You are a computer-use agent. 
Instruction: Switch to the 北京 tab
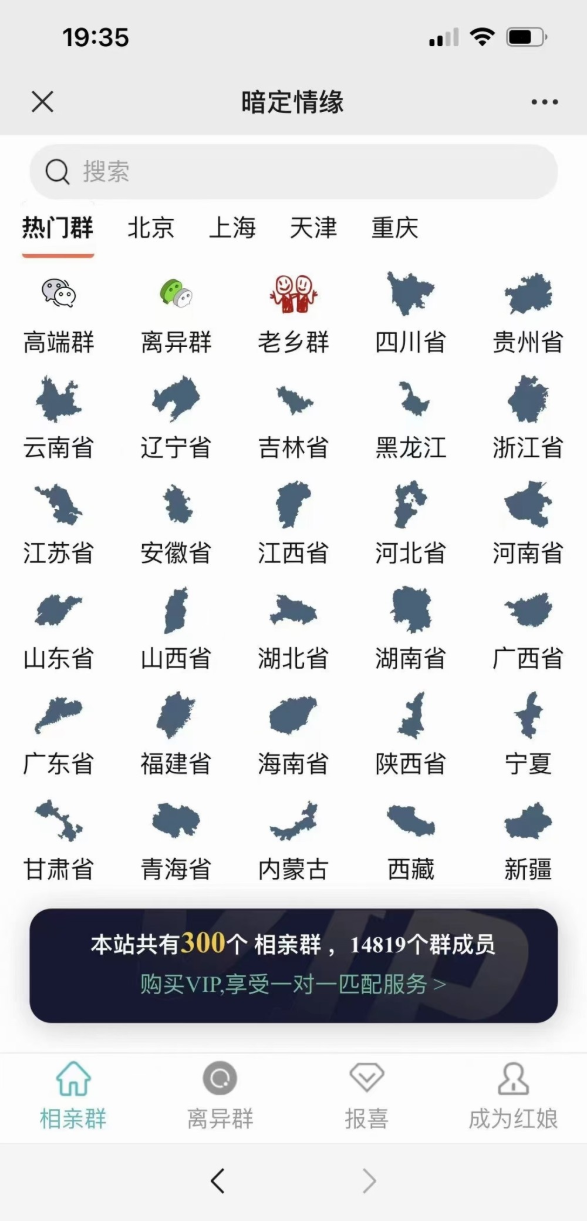(151, 228)
